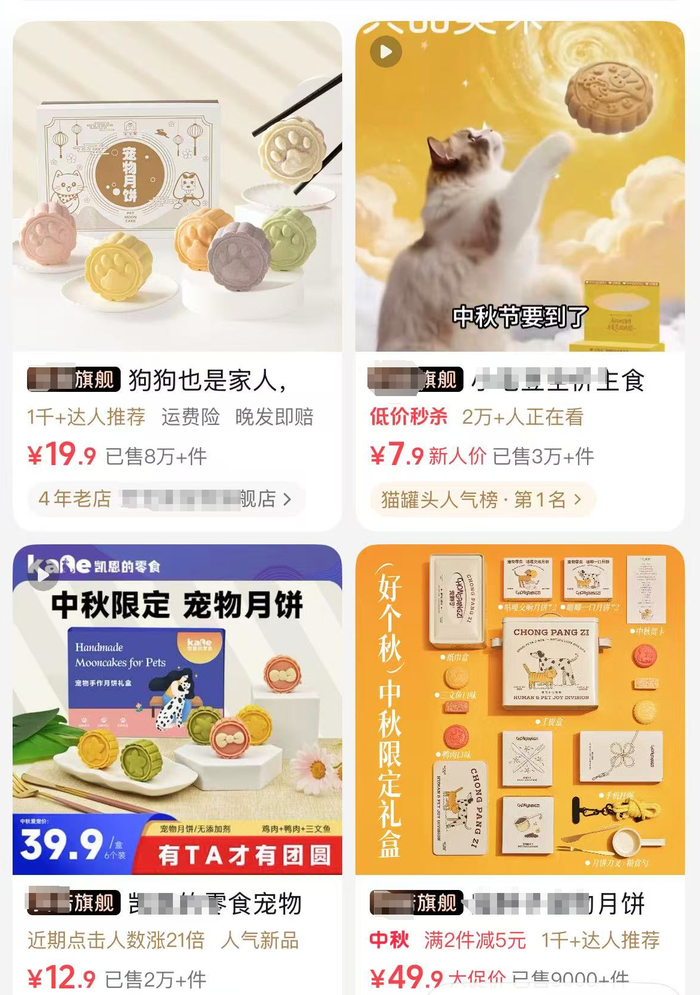
Task: Open the Kane 中秋限定 宠物月饼 product card
Action: pyautogui.click(x=177, y=710)
